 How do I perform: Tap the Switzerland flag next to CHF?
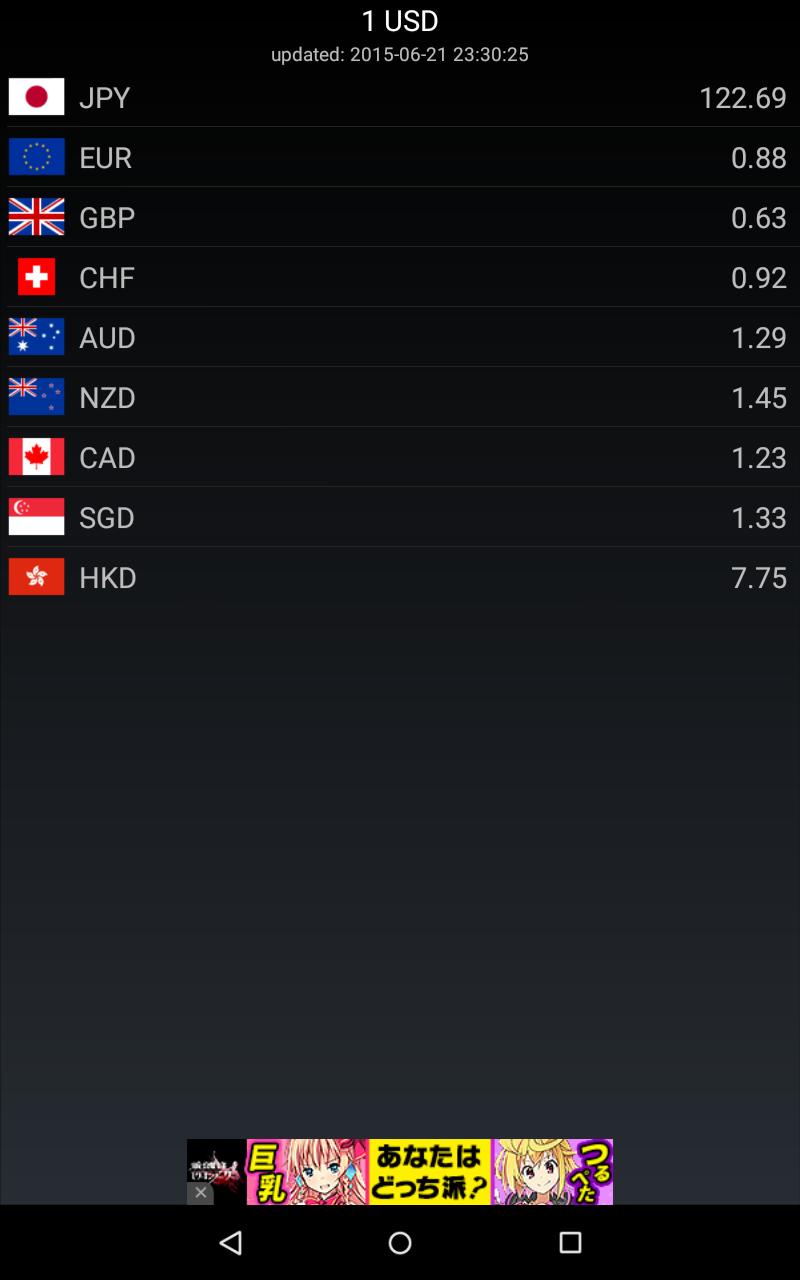tap(36, 277)
